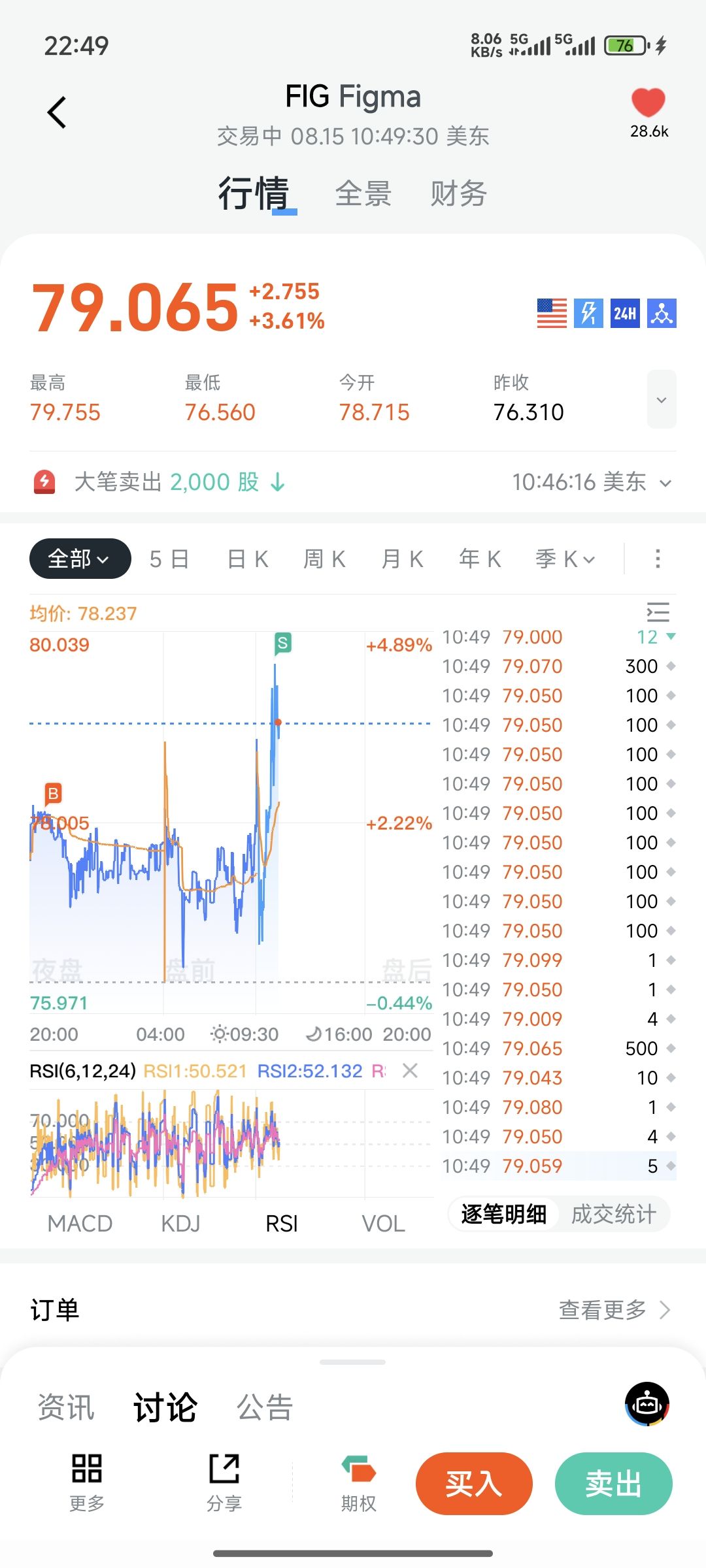Tap the red heart favorite icon

click(648, 103)
